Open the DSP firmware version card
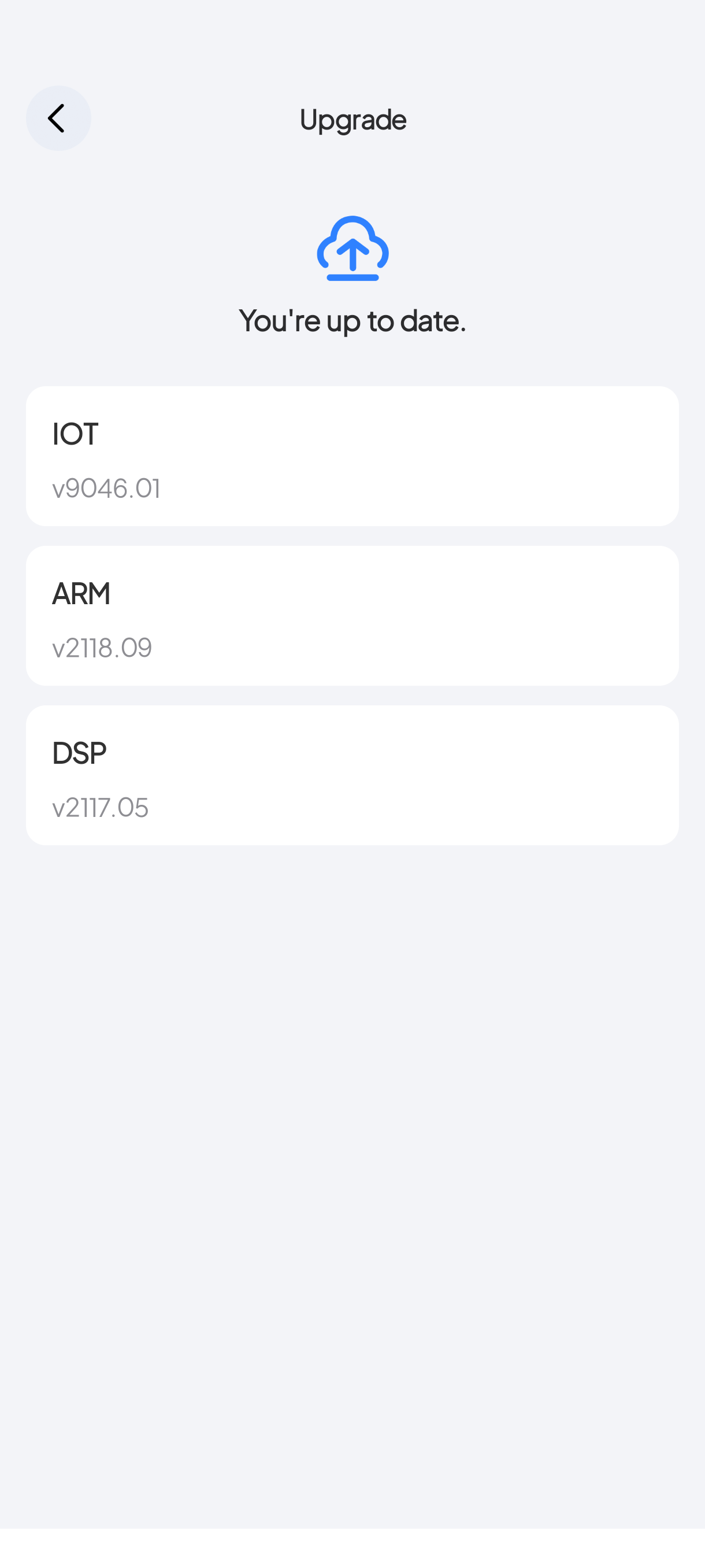The width and height of the screenshot is (705, 1568). (x=352, y=775)
